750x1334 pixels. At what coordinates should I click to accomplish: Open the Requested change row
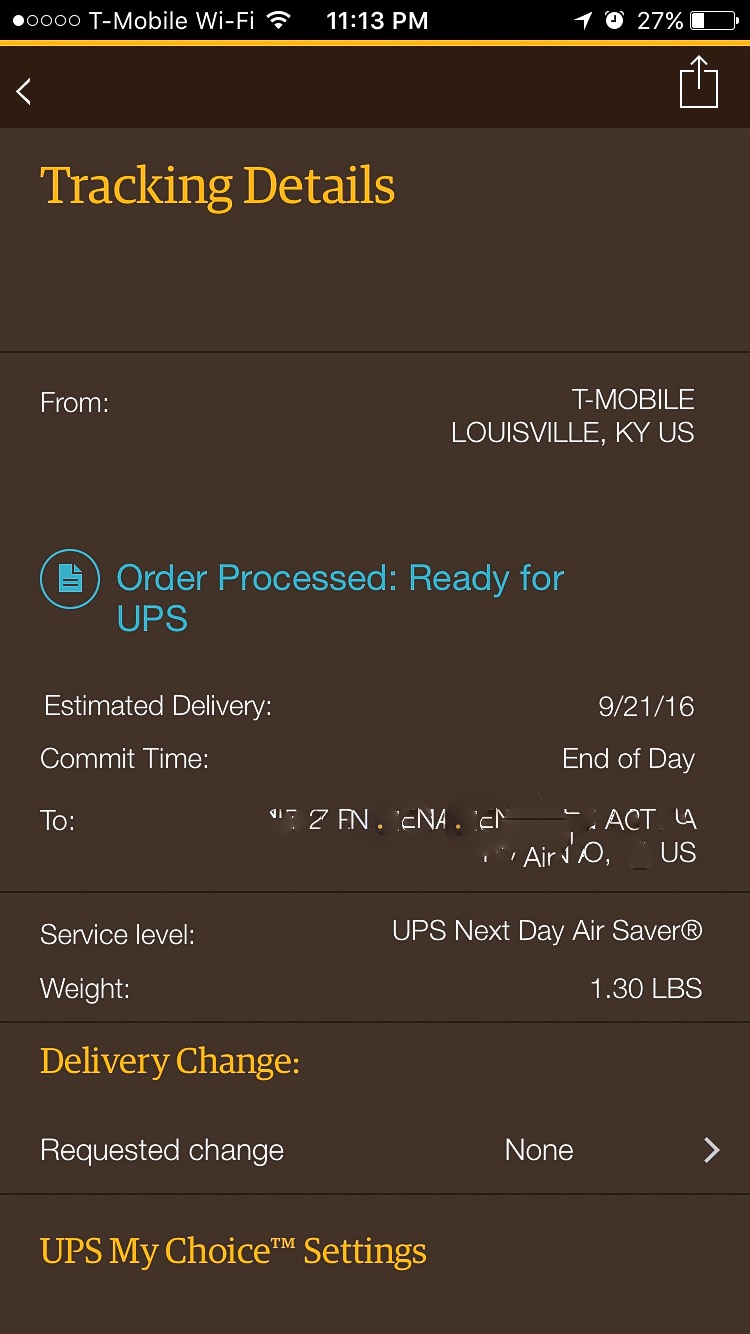pos(375,1150)
